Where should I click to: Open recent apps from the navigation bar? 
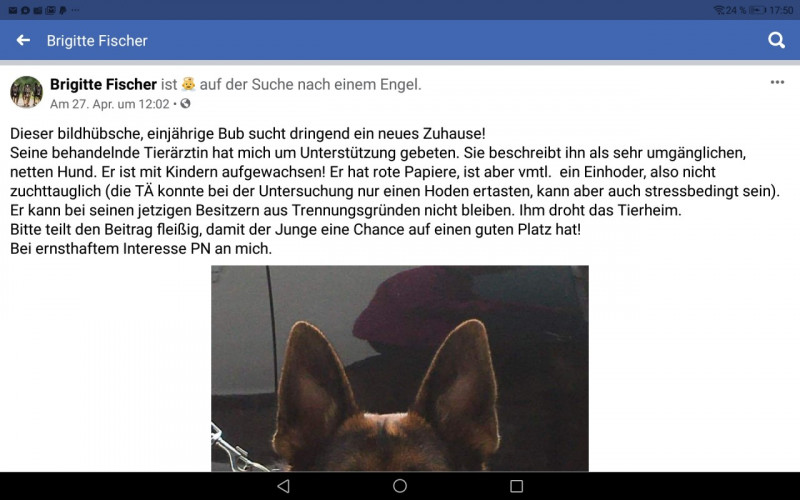[516, 486]
